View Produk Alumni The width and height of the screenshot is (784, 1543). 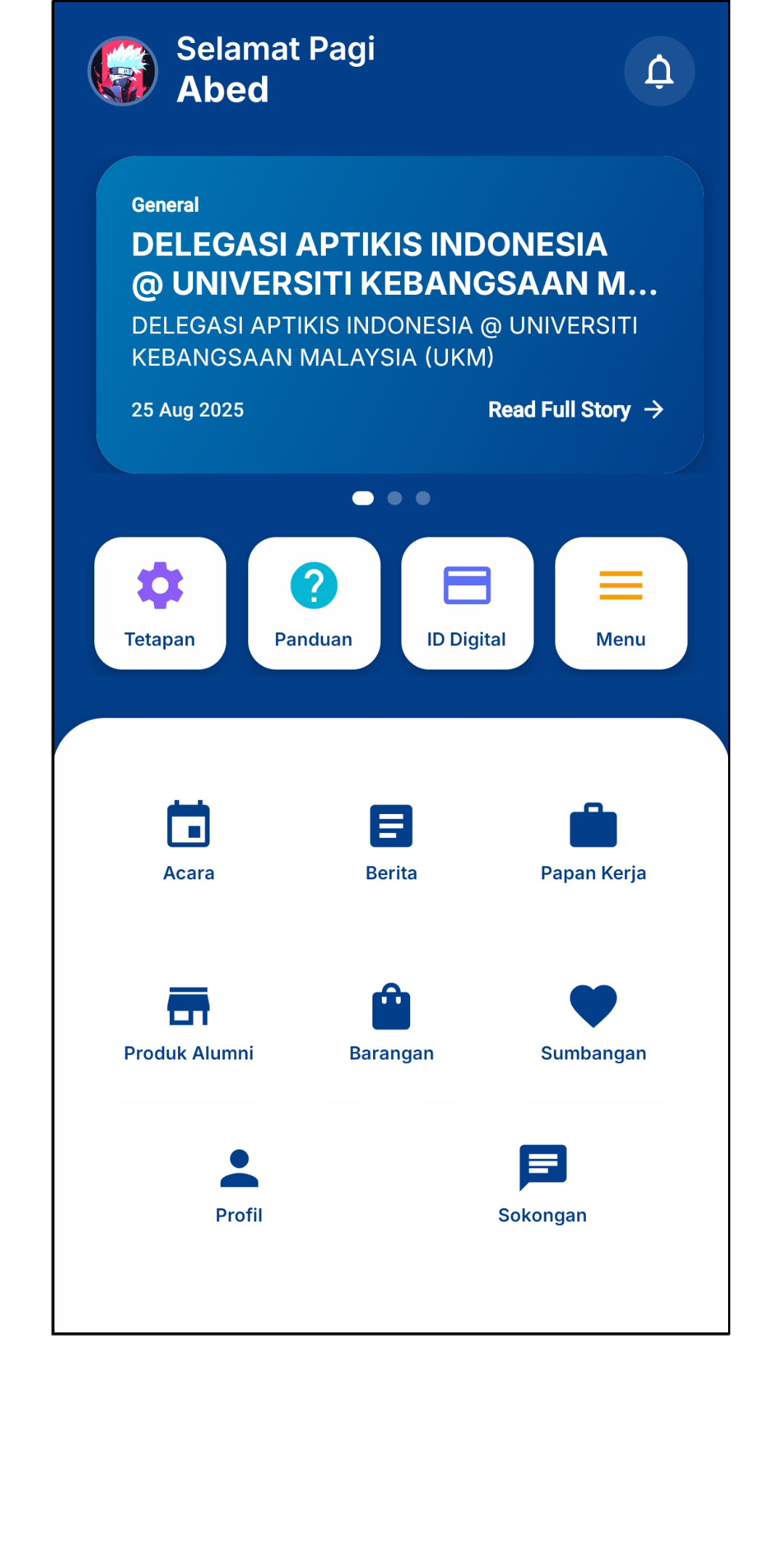(189, 1022)
